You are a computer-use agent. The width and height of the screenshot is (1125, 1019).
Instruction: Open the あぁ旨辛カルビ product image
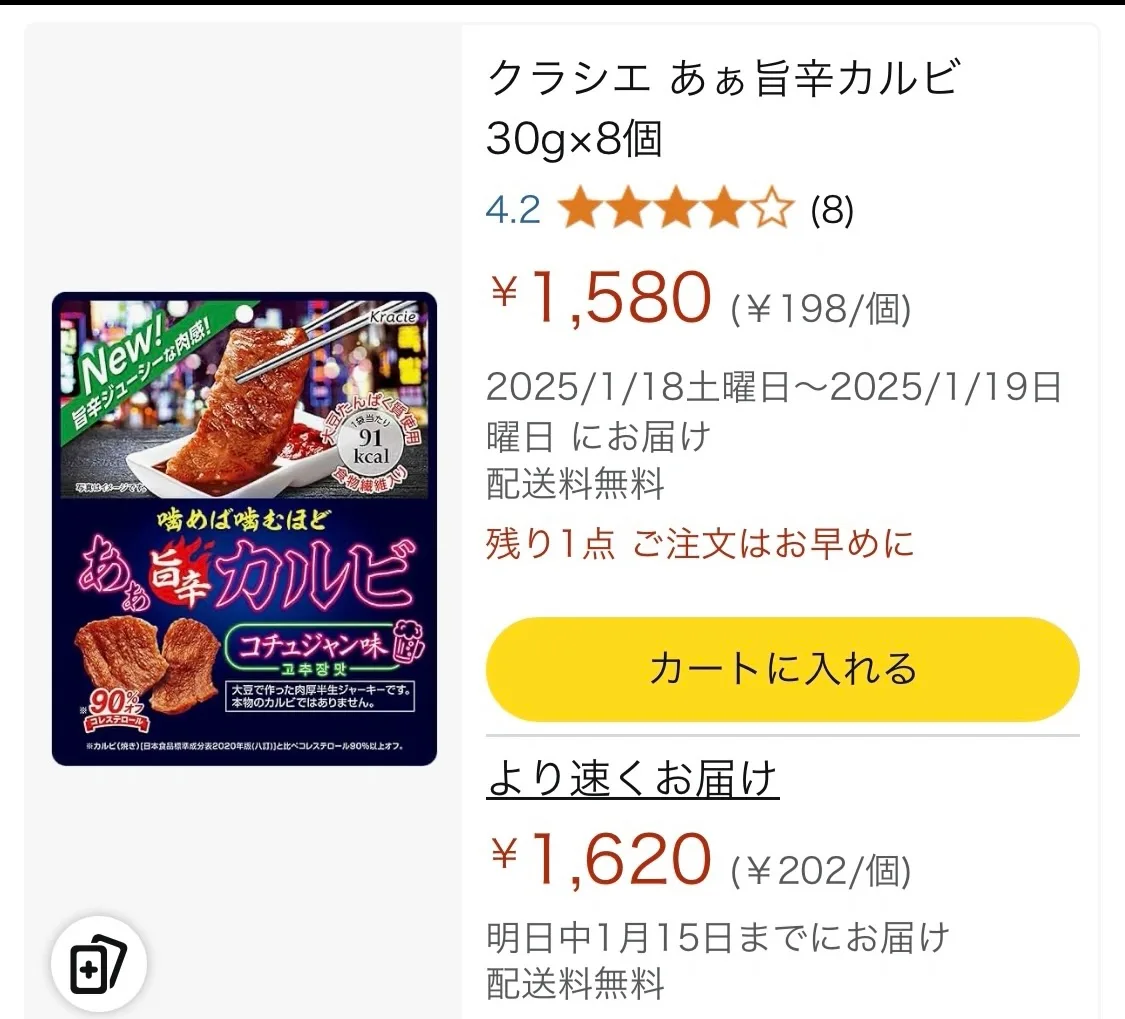pyautogui.click(x=245, y=529)
